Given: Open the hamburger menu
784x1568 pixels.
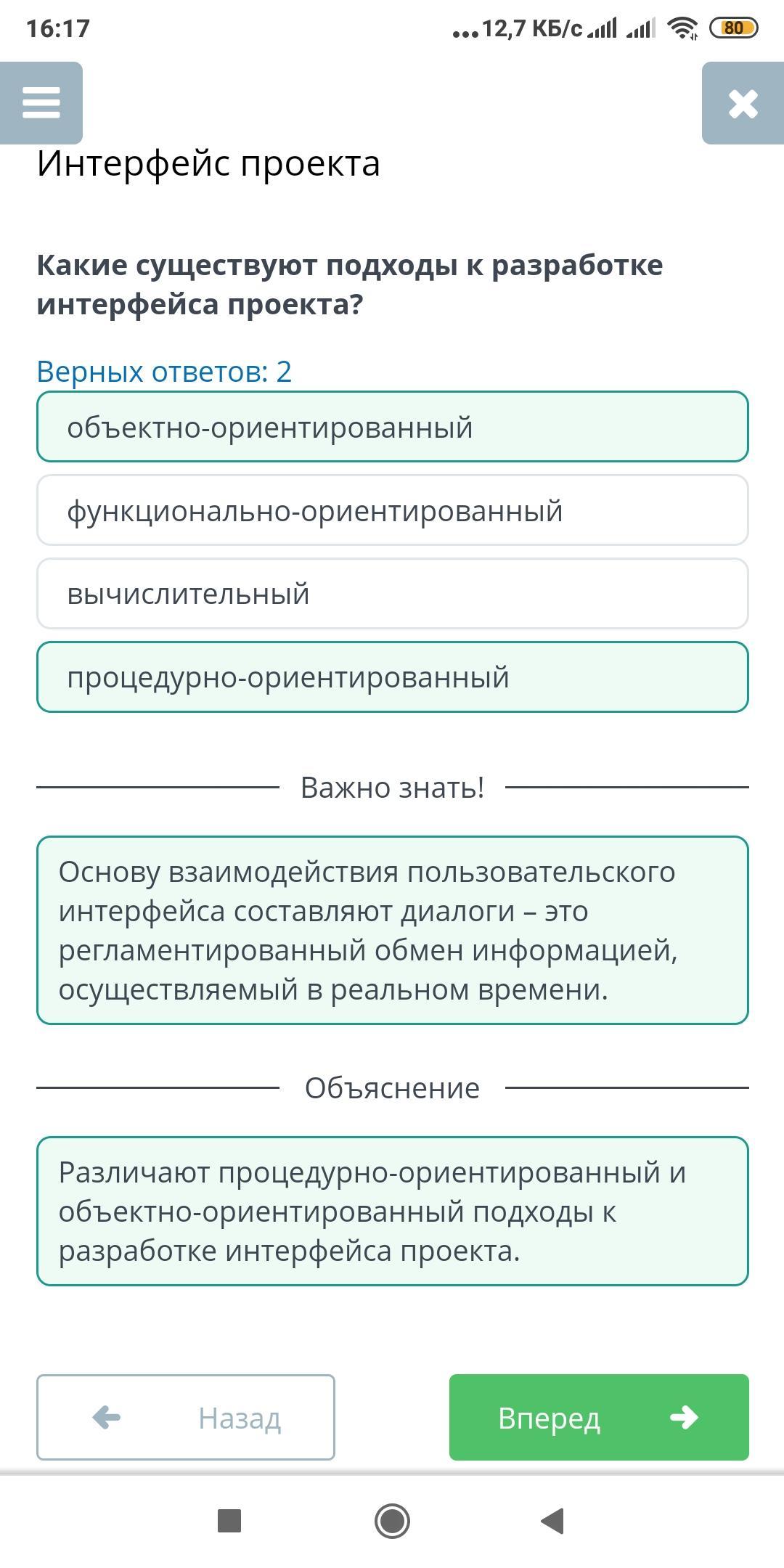Looking at the screenshot, I should pyautogui.click(x=41, y=103).
